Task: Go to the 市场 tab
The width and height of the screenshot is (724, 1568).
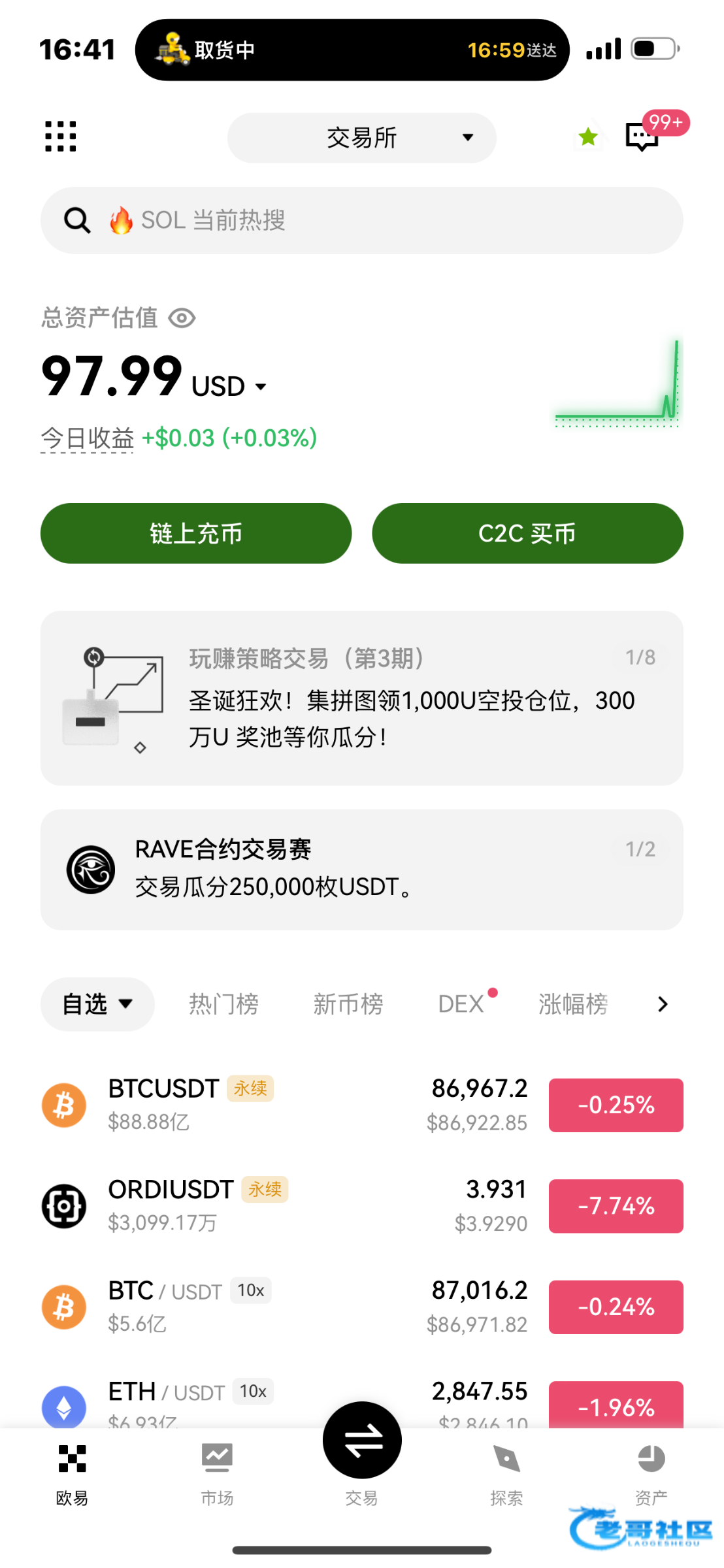Action: point(217,1475)
